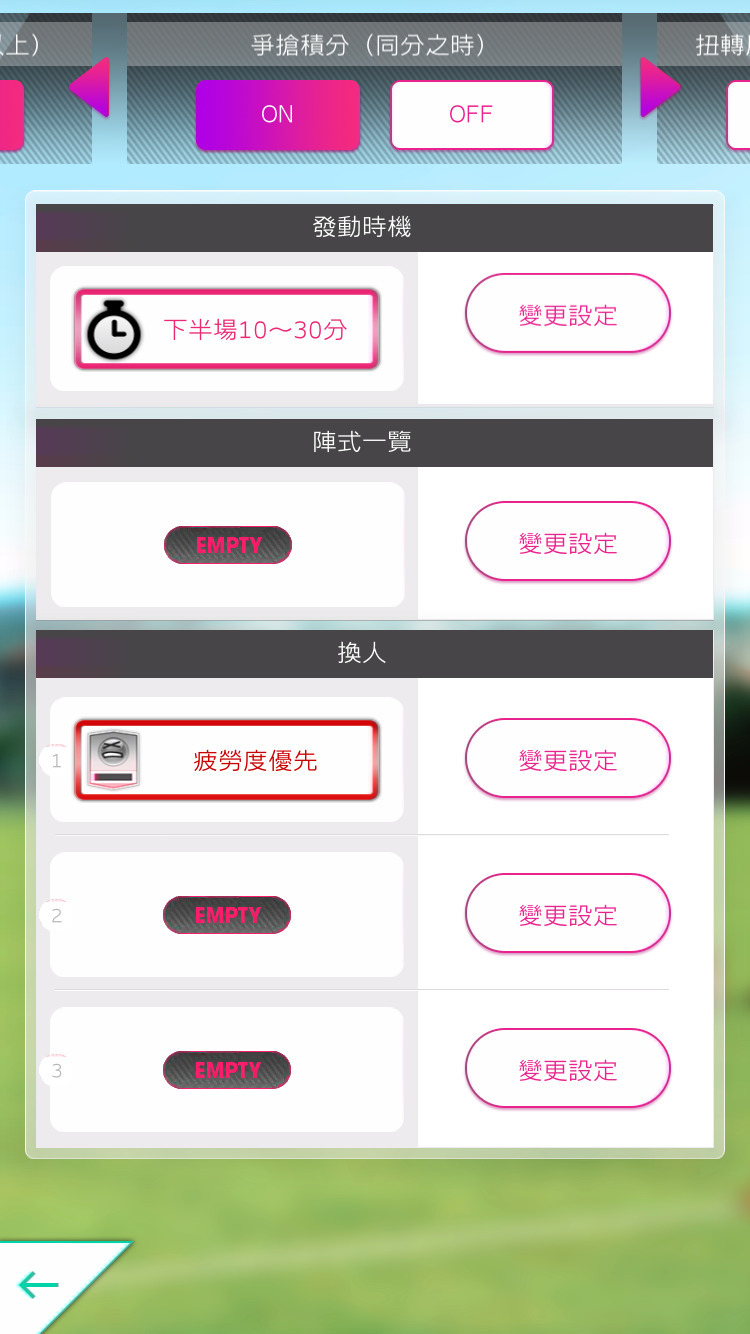The height and width of the screenshot is (1334, 750).
Task: Change setting for 換人 slot 3
Action: [567, 1069]
